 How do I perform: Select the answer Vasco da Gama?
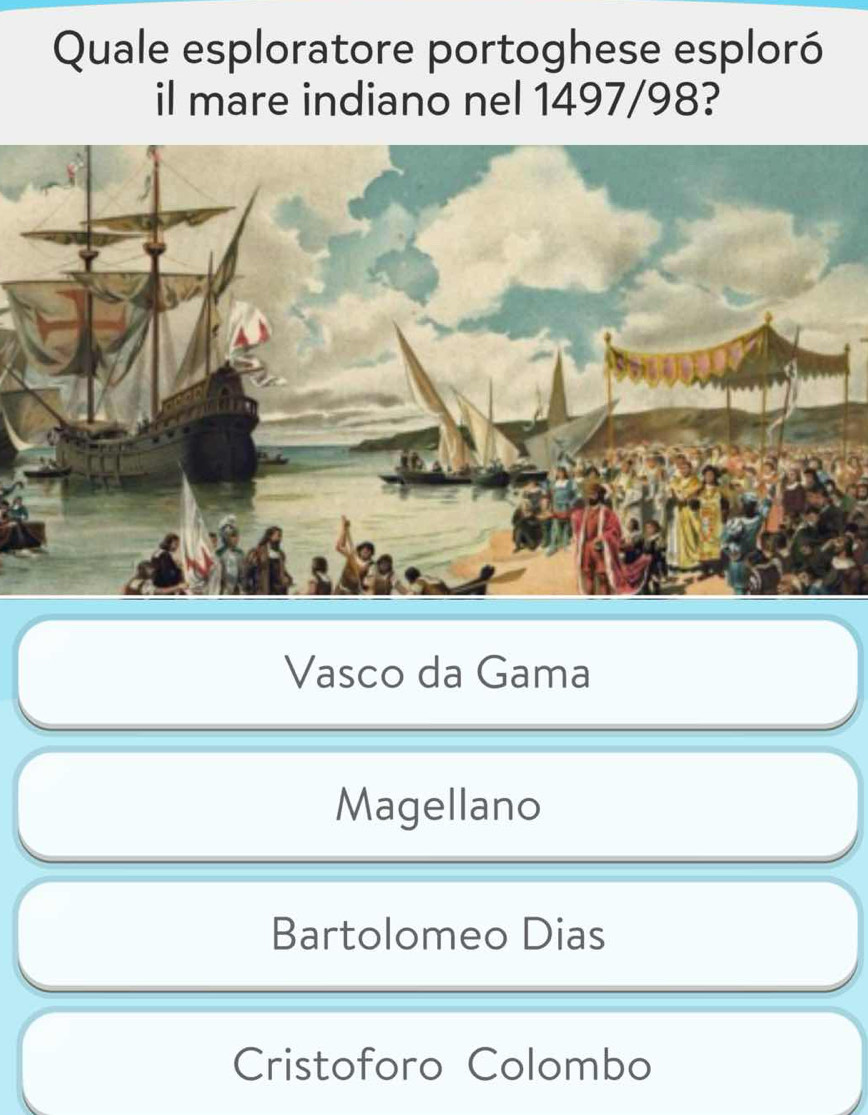pos(438,673)
